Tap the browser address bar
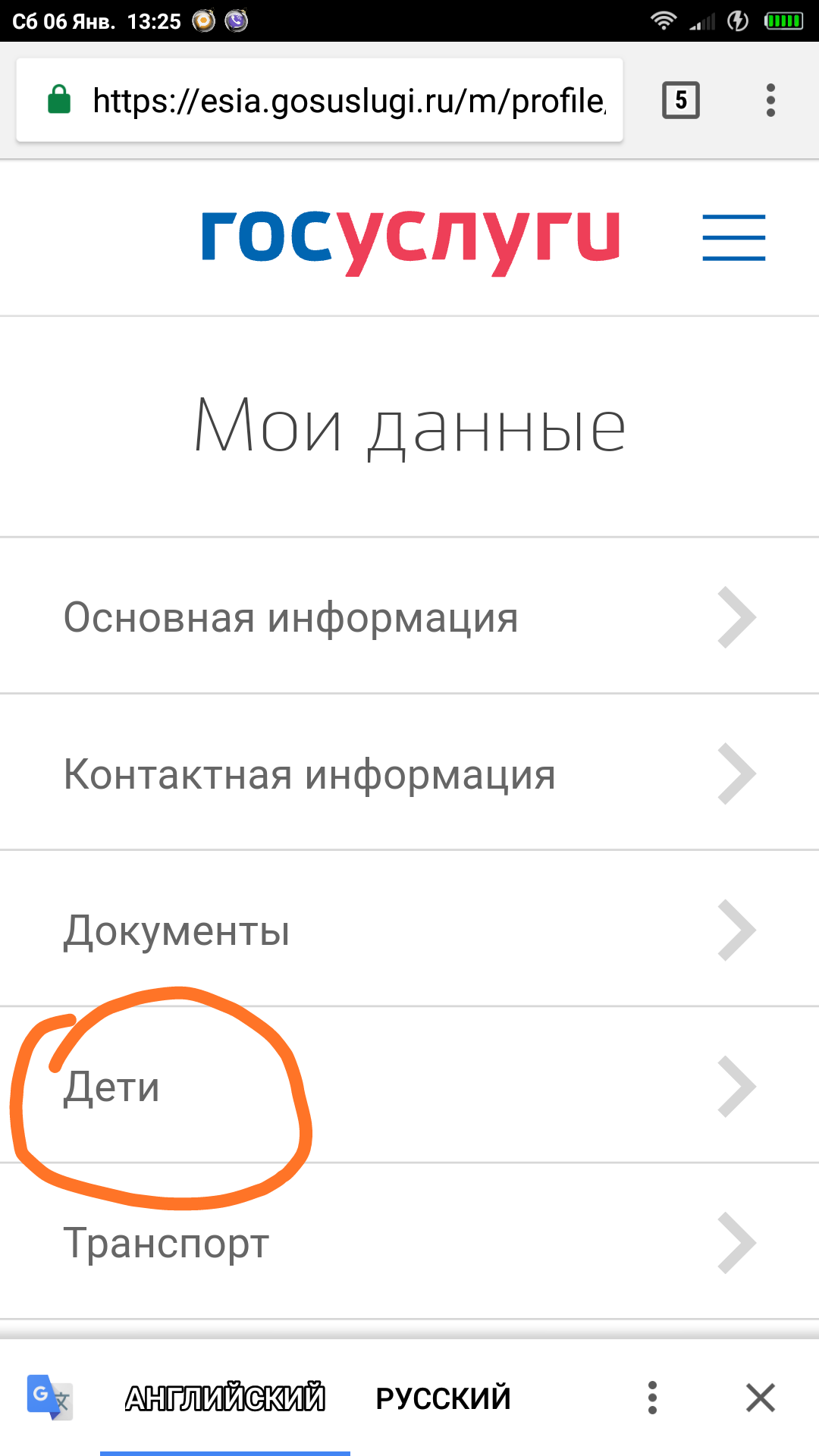 point(334,100)
